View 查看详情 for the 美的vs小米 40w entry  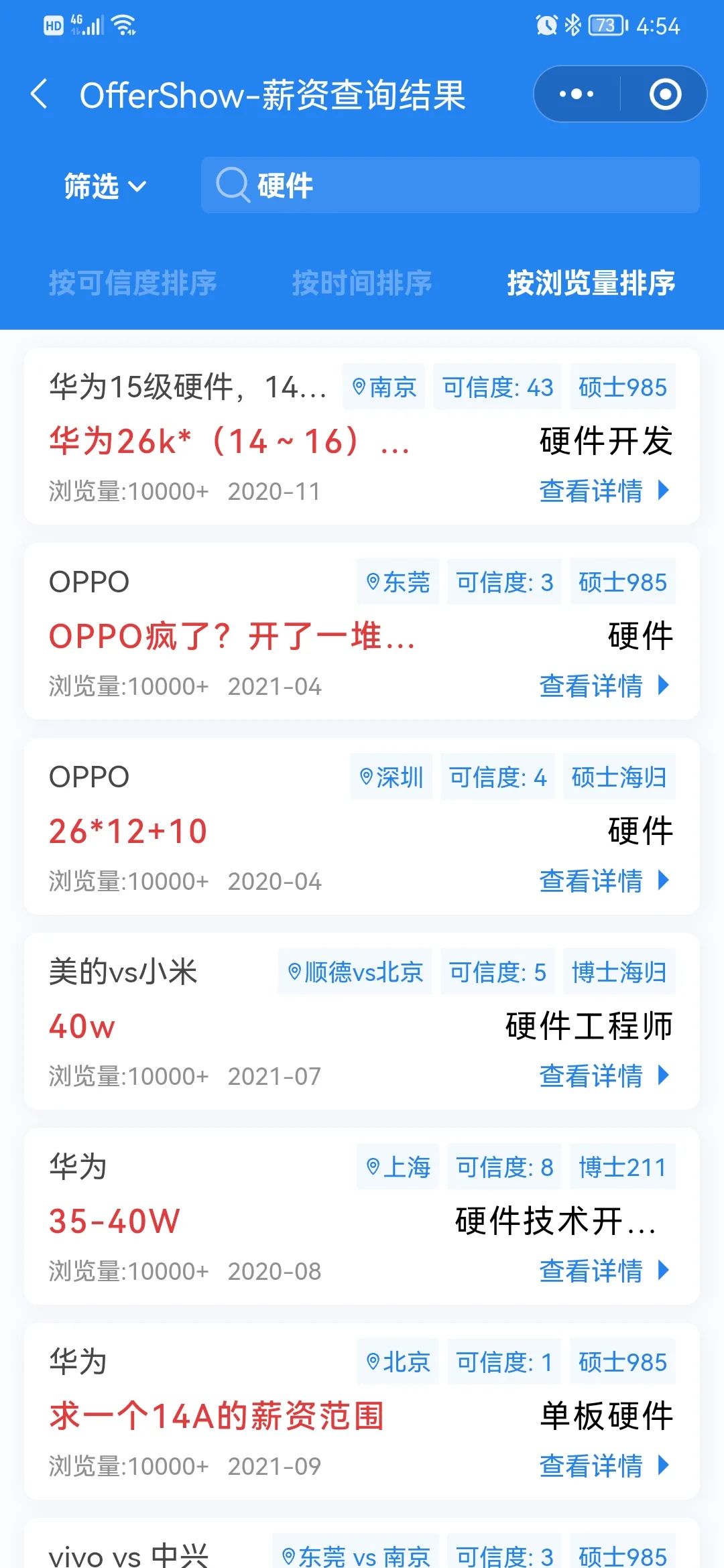pyautogui.click(x=604, y=1075)
